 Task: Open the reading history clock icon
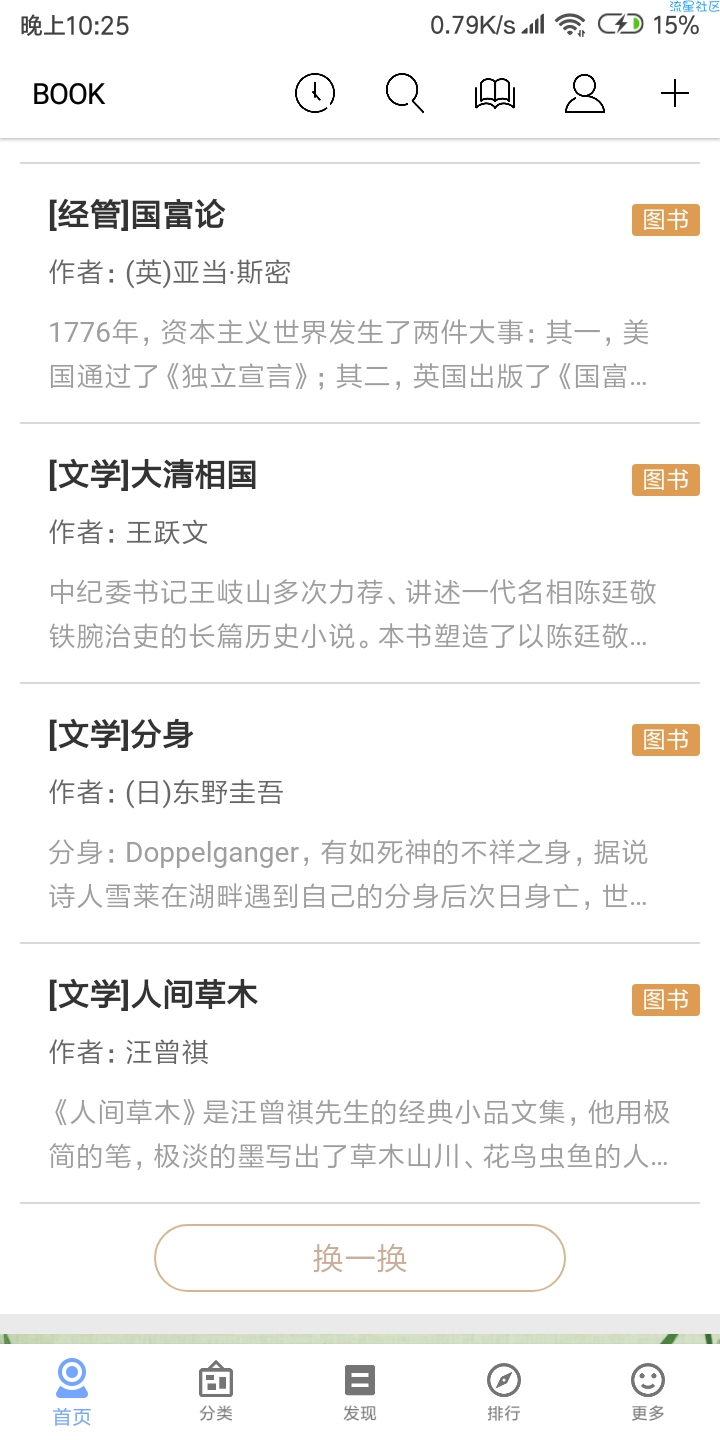click(x=315, y=94)
